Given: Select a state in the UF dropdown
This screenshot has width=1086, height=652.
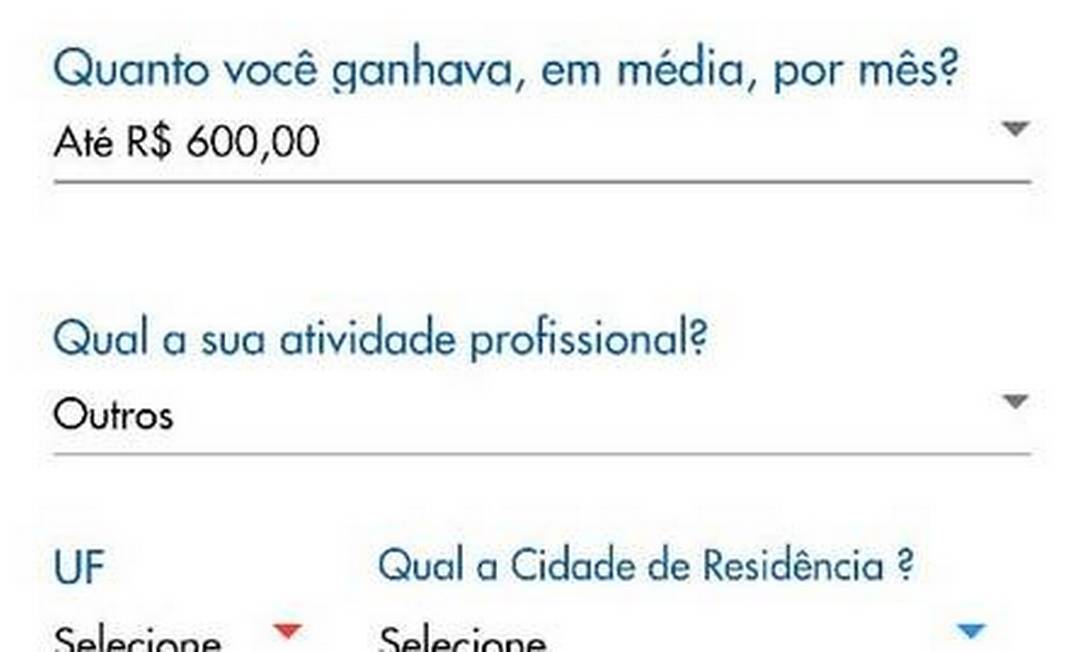Looking at the screenshot, I should [x=177, y=636].
